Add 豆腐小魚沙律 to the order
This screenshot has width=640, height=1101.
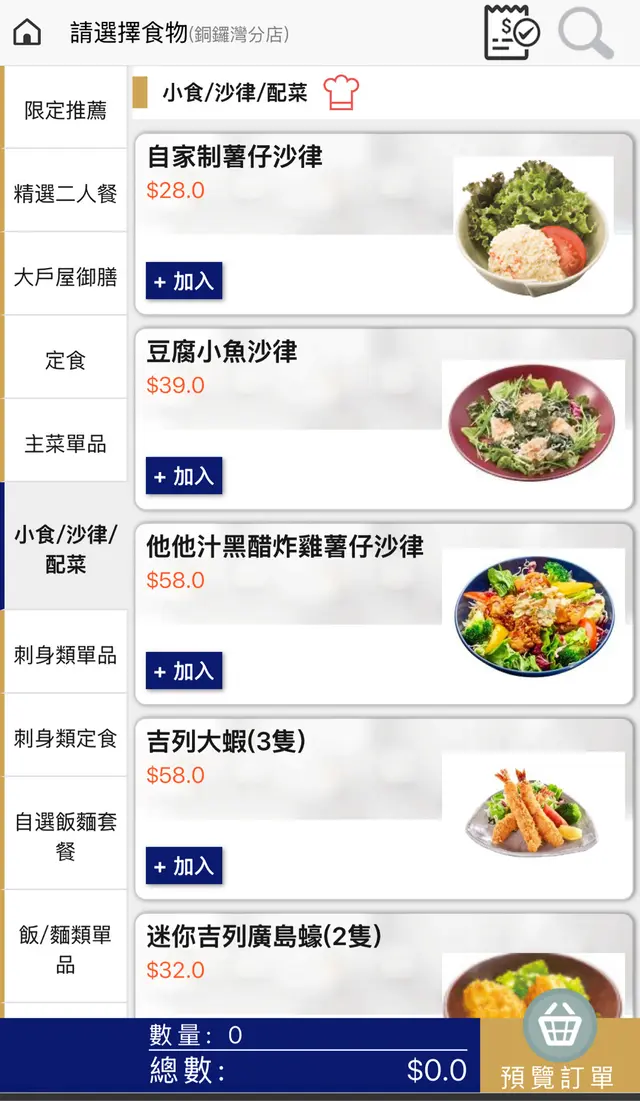184,476
